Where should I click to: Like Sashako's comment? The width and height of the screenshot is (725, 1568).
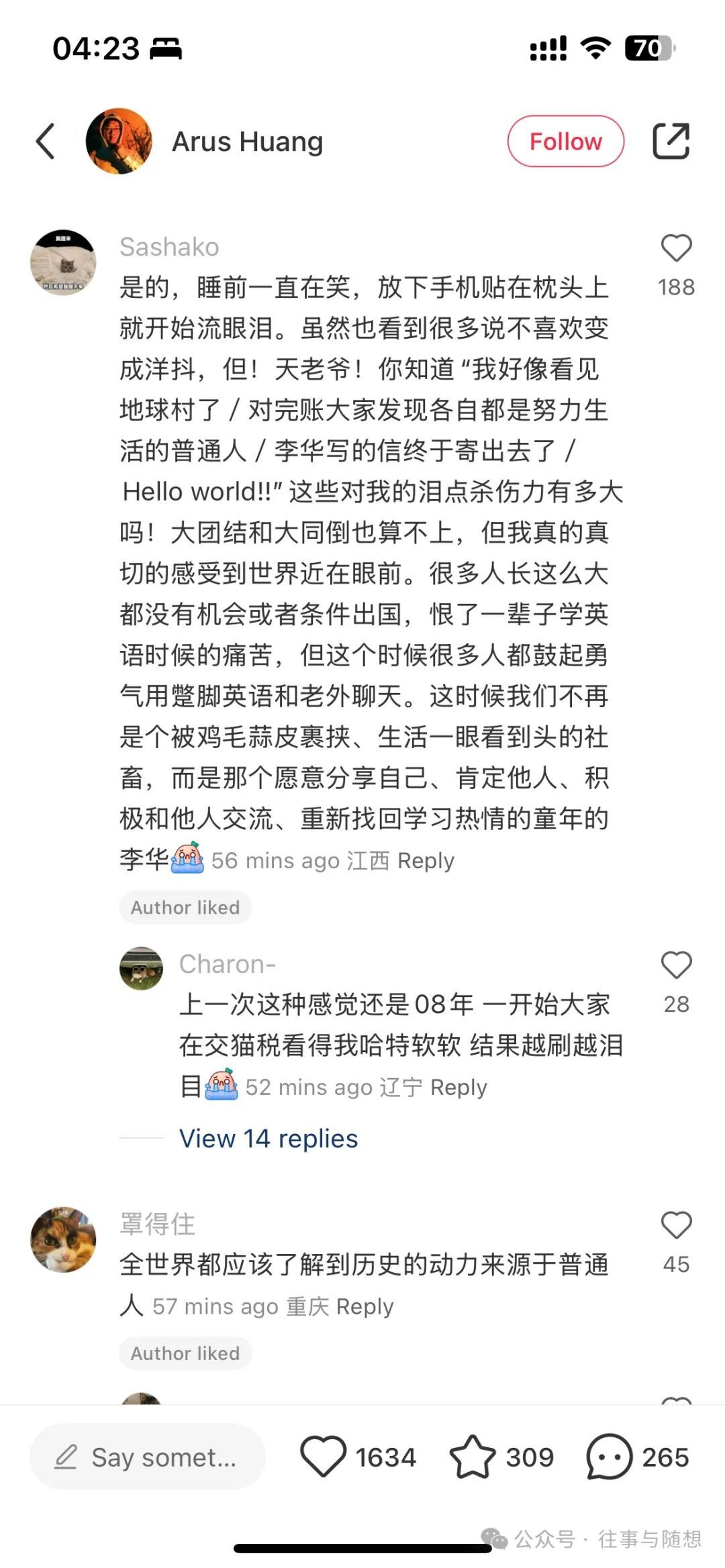pyautogui.click(x=676, y=249)
